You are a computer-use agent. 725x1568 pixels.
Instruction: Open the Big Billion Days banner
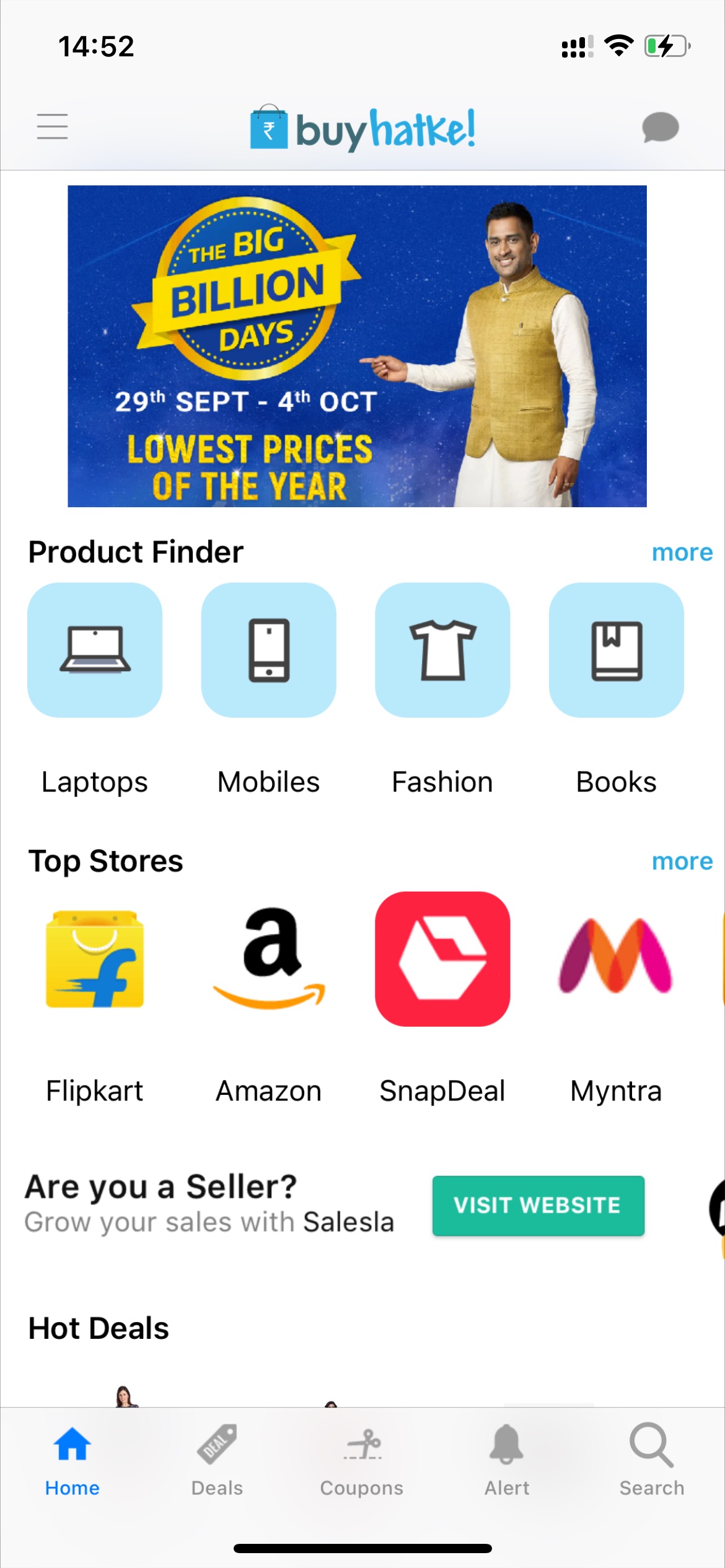click(x=357, y=346)
